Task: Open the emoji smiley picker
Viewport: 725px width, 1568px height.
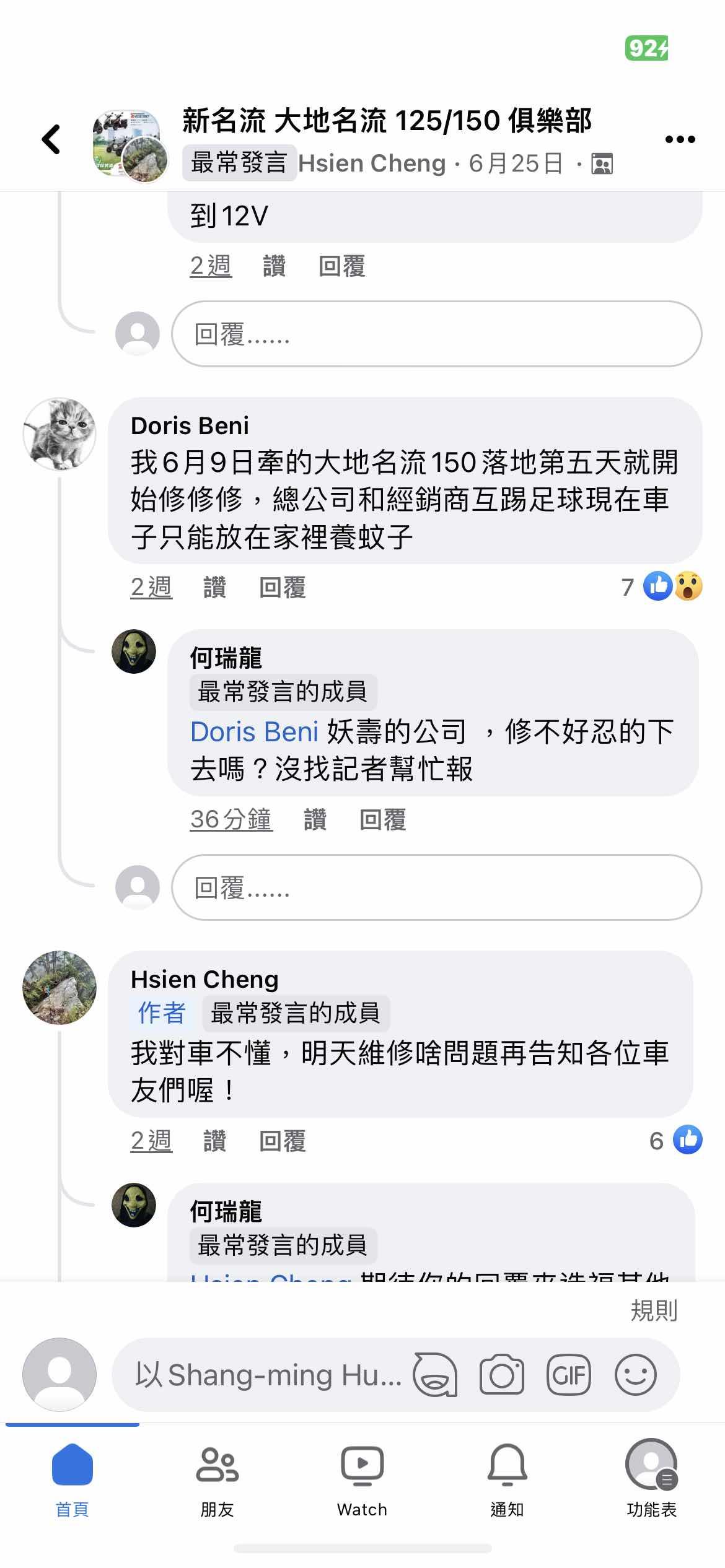Action: point(635,1375)
